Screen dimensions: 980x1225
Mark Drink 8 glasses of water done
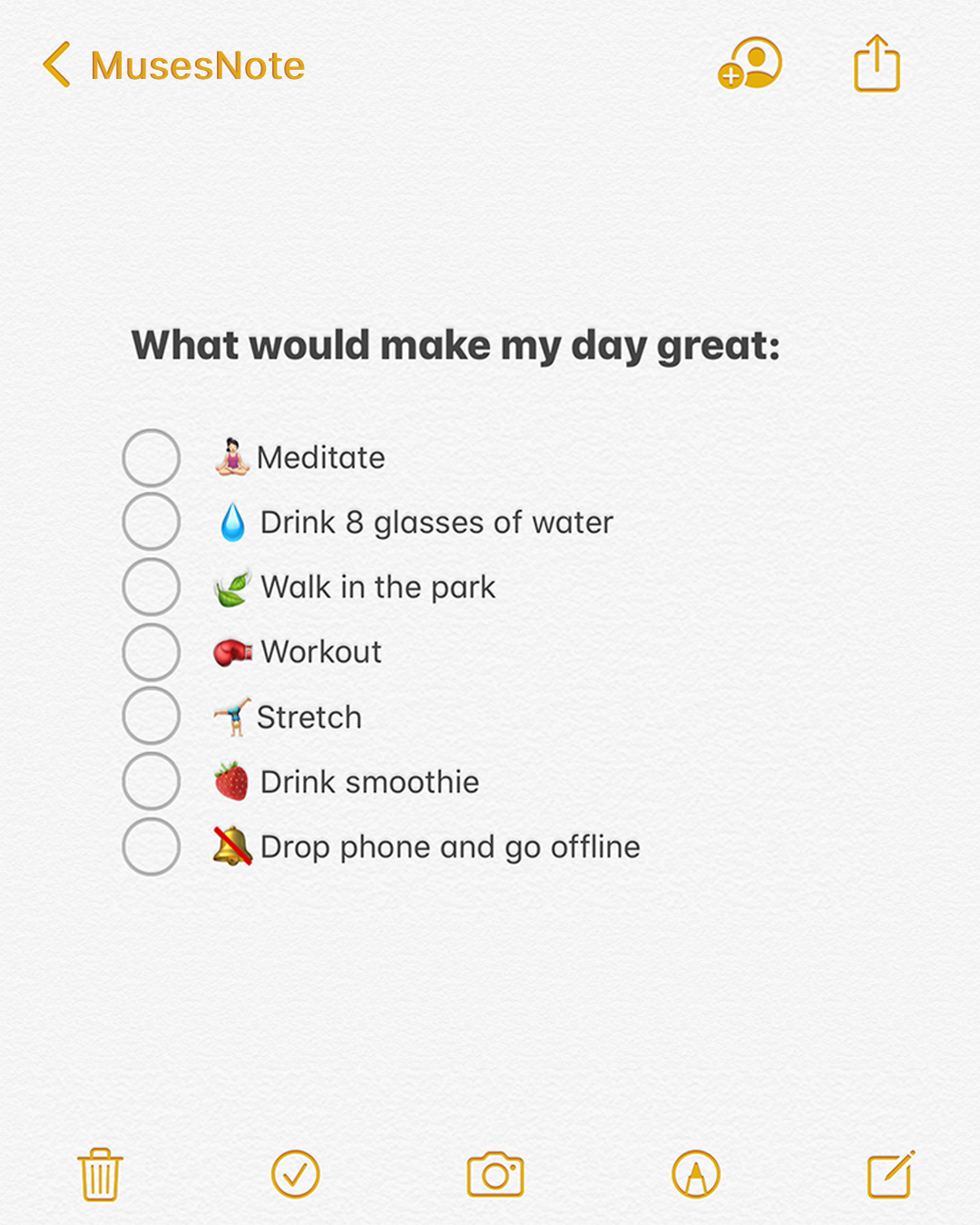pos(152,522)
